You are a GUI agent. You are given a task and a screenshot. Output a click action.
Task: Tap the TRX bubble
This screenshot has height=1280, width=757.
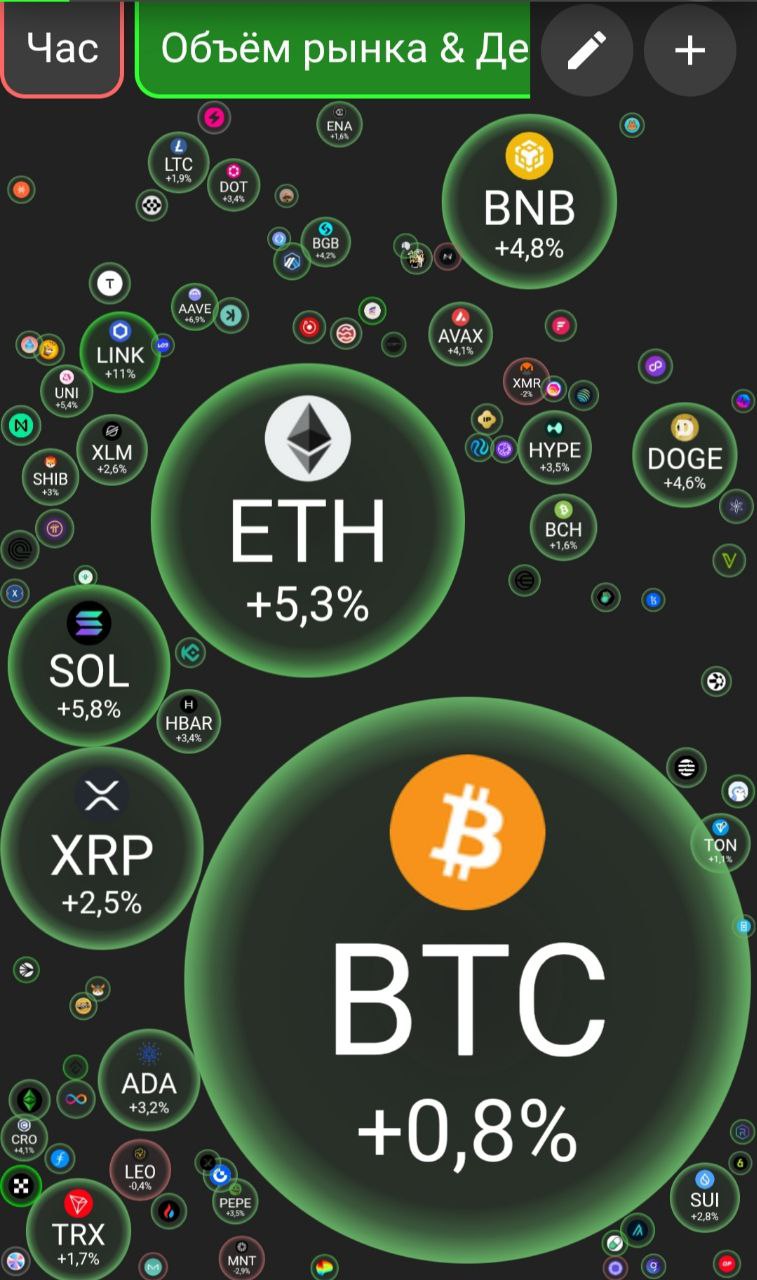(79, 1228)
